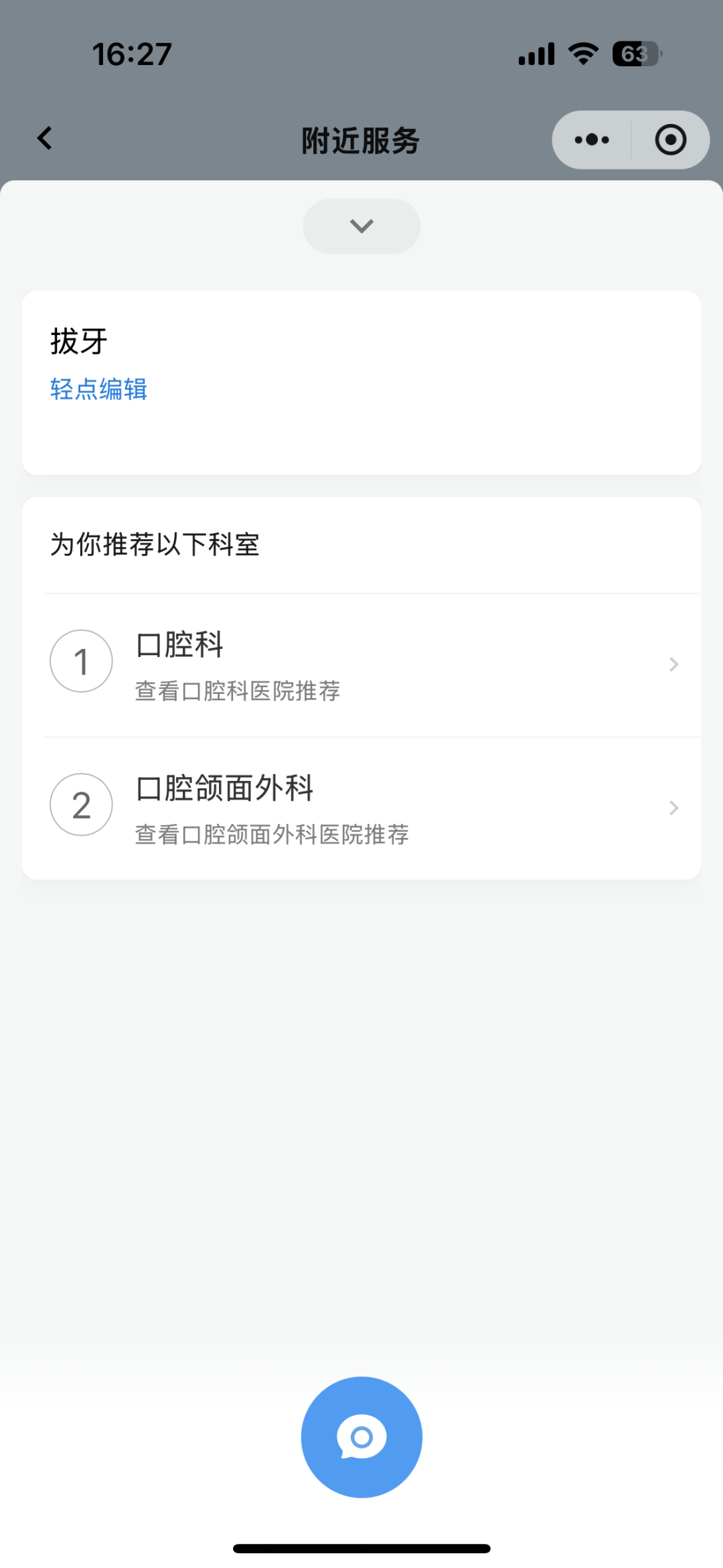Tap the blue chat bubble button

coord(361,1437)
